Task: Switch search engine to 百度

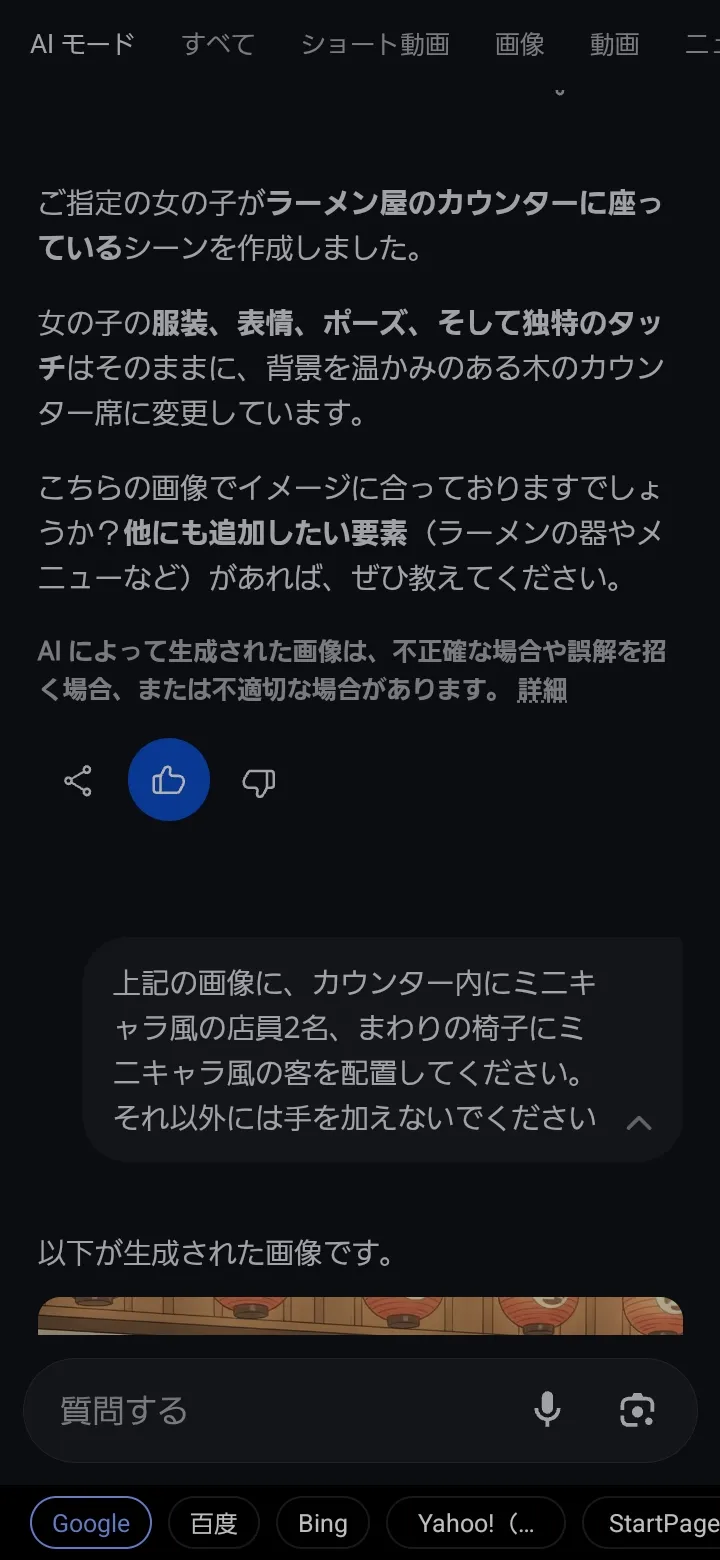Action: 214,1523
